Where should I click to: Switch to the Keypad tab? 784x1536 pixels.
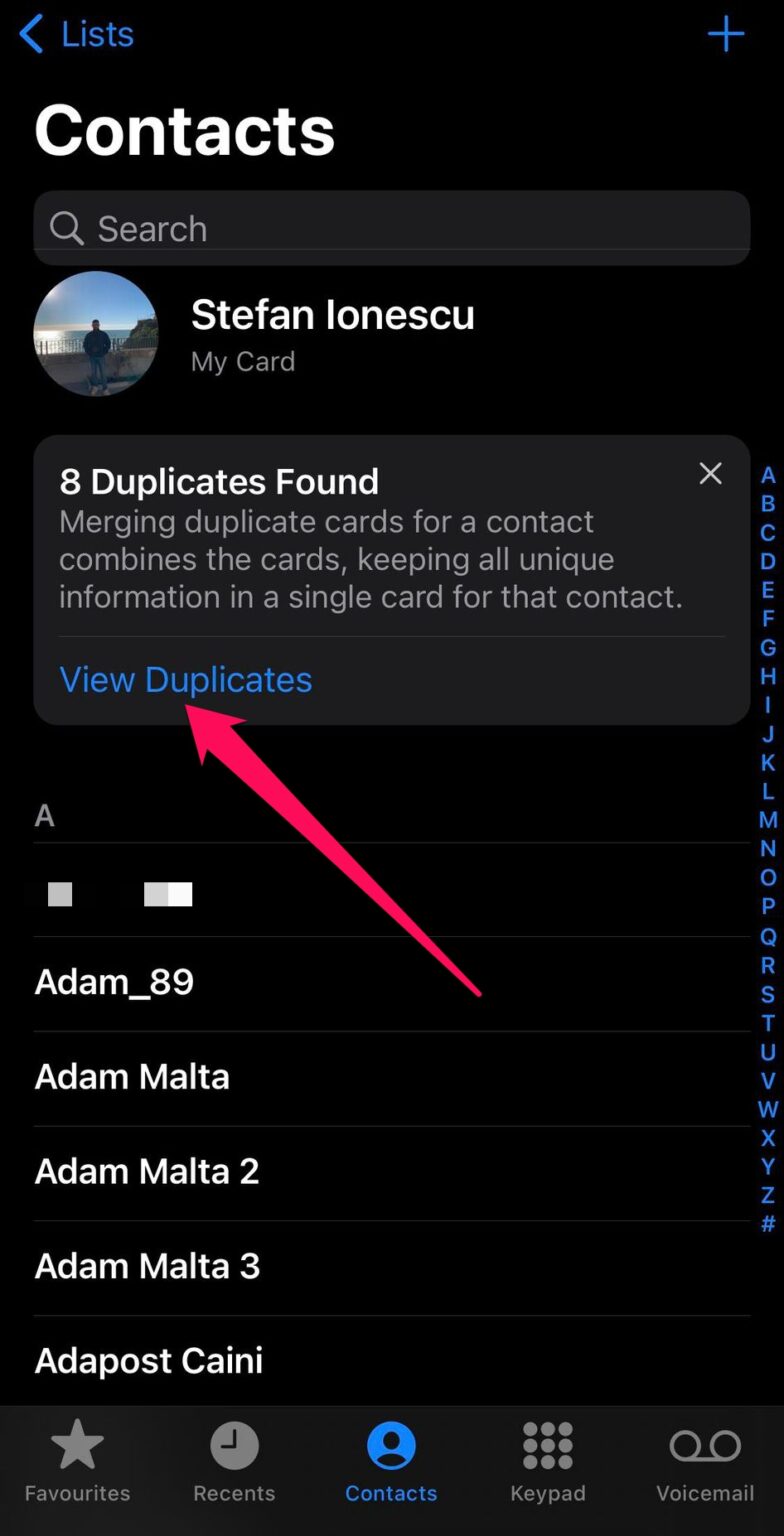tap(547, 1460)
